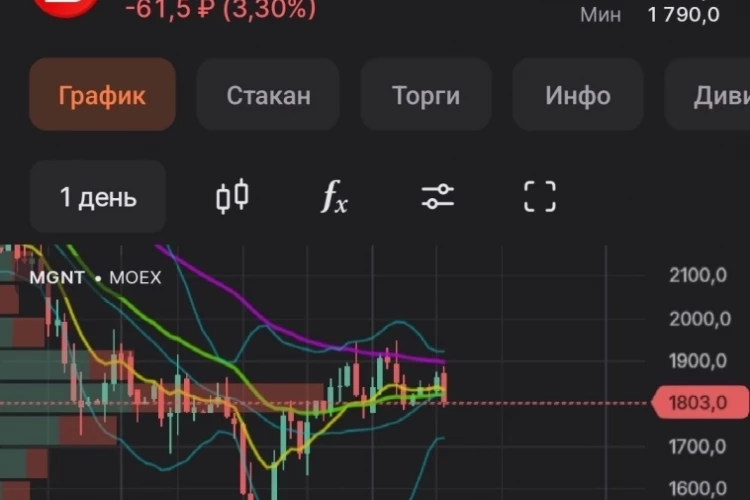Expand the chart to fullscreen
Image resolution: width=750 pixels, height=500 pixels.
tap(540, 196)
